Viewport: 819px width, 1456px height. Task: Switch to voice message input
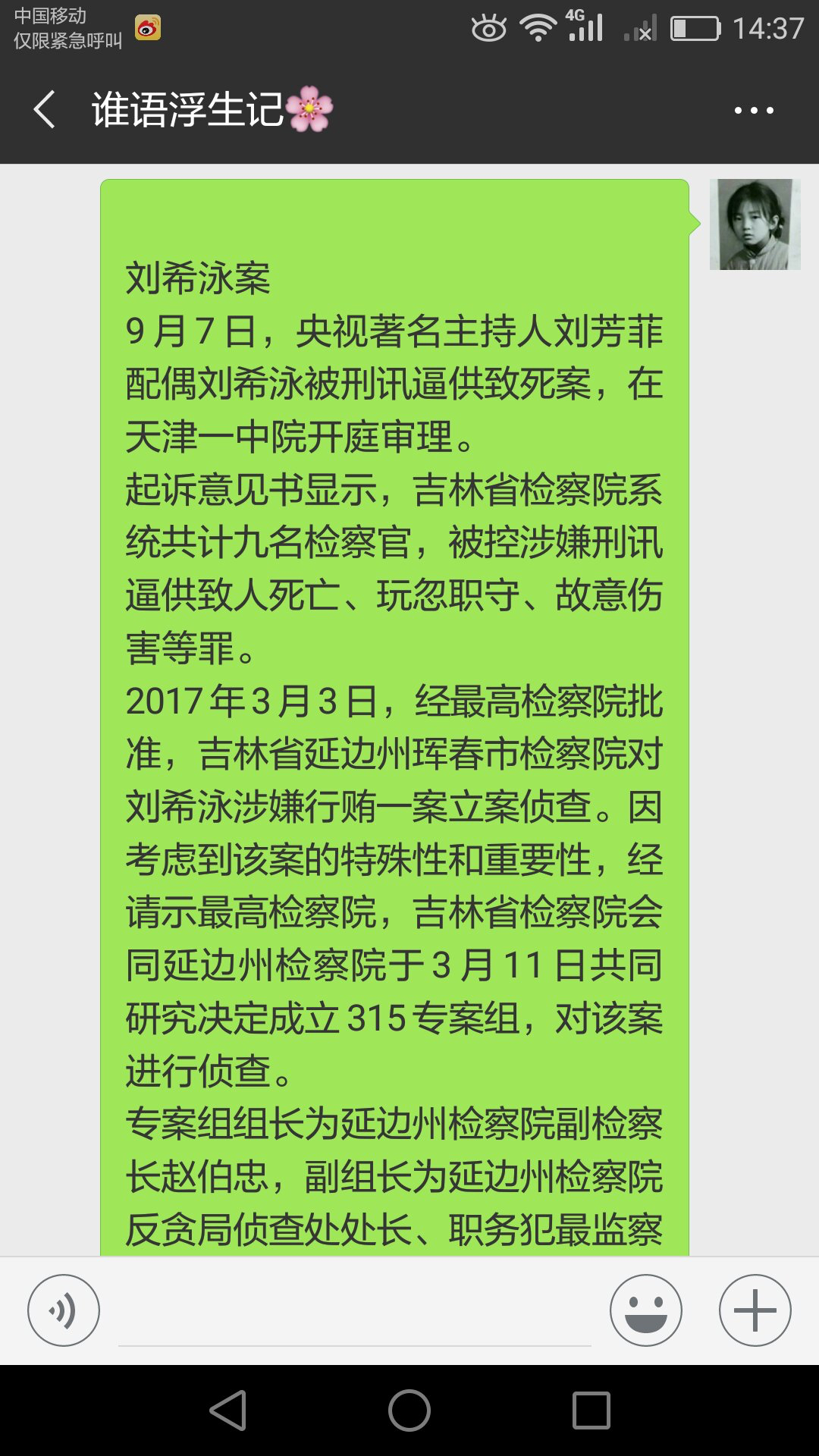[64, 1310]
